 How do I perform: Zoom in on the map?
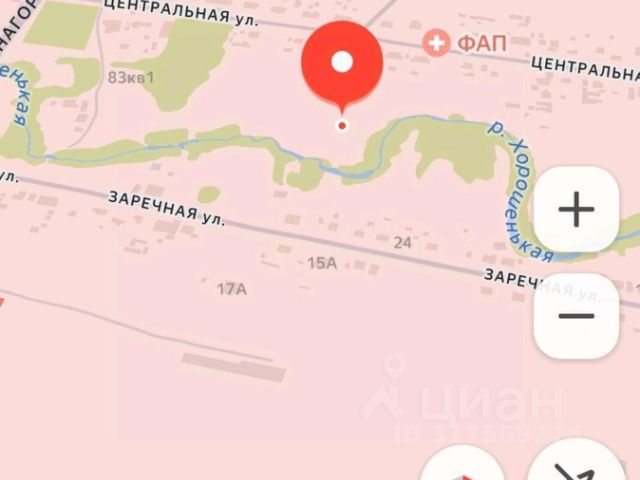(x=575, y=211)
